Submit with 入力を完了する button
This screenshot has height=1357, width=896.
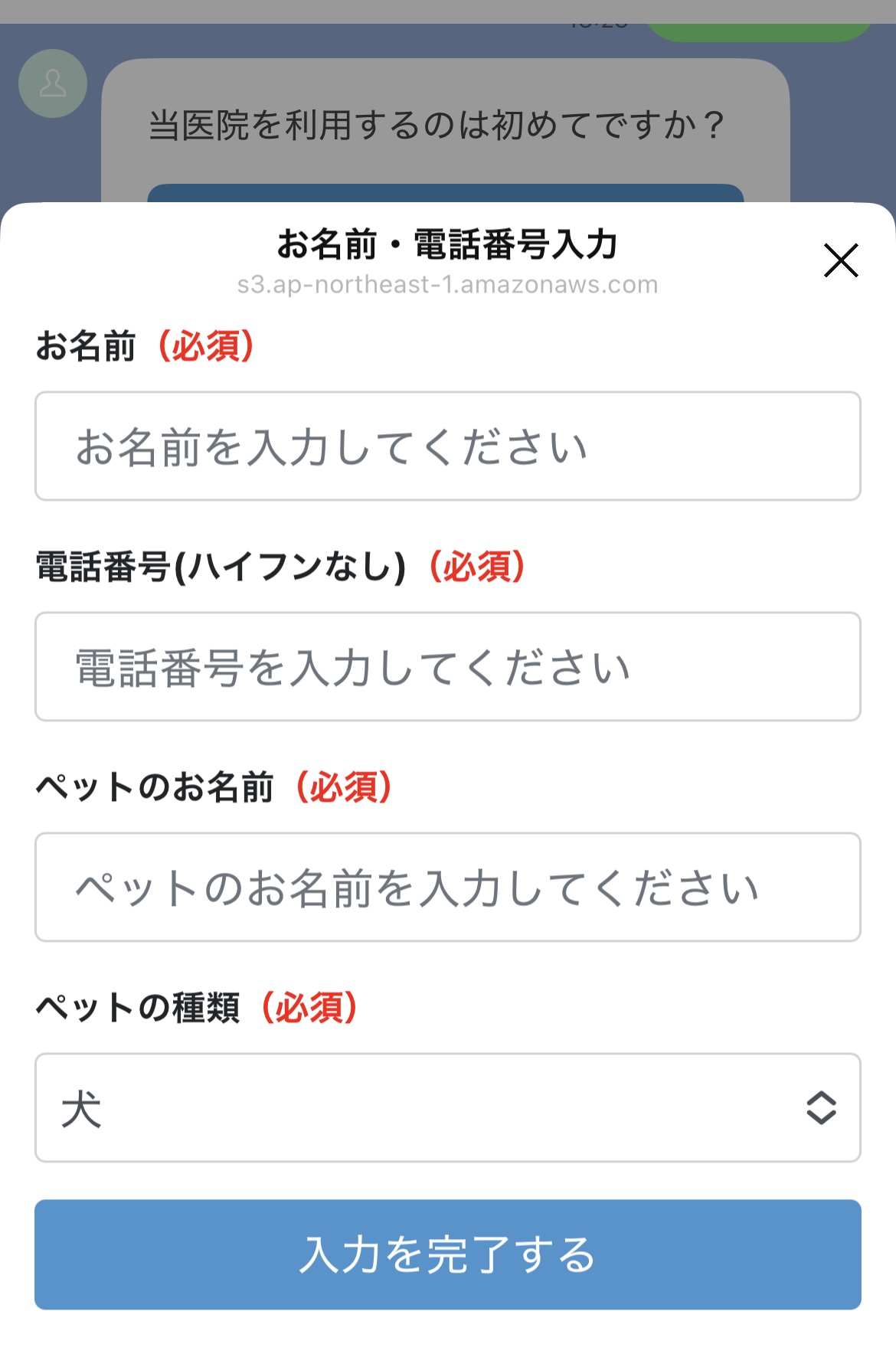pos(447,1254)
